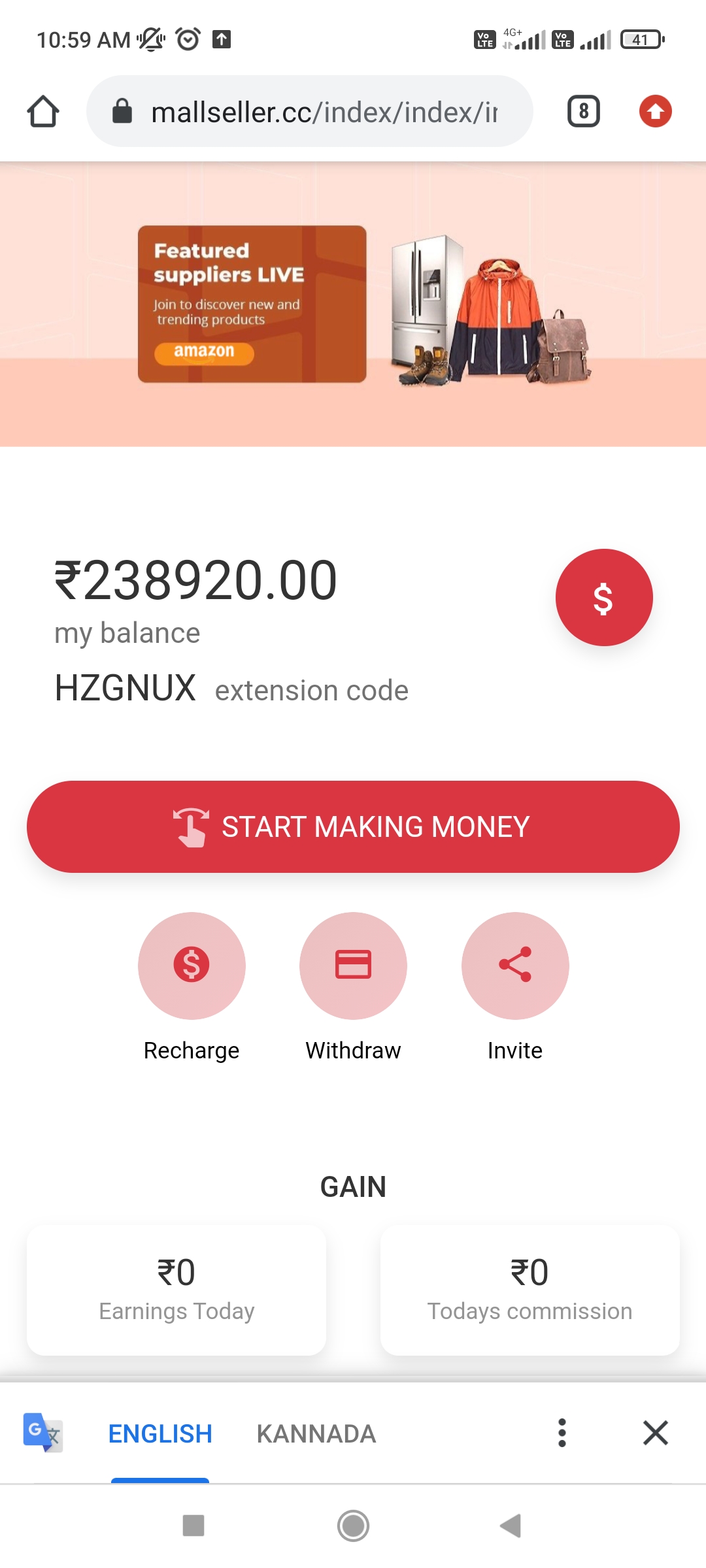Tap the red update arrow icon
The width and height of the screenshot is (706, 1568).
[655, 111]
